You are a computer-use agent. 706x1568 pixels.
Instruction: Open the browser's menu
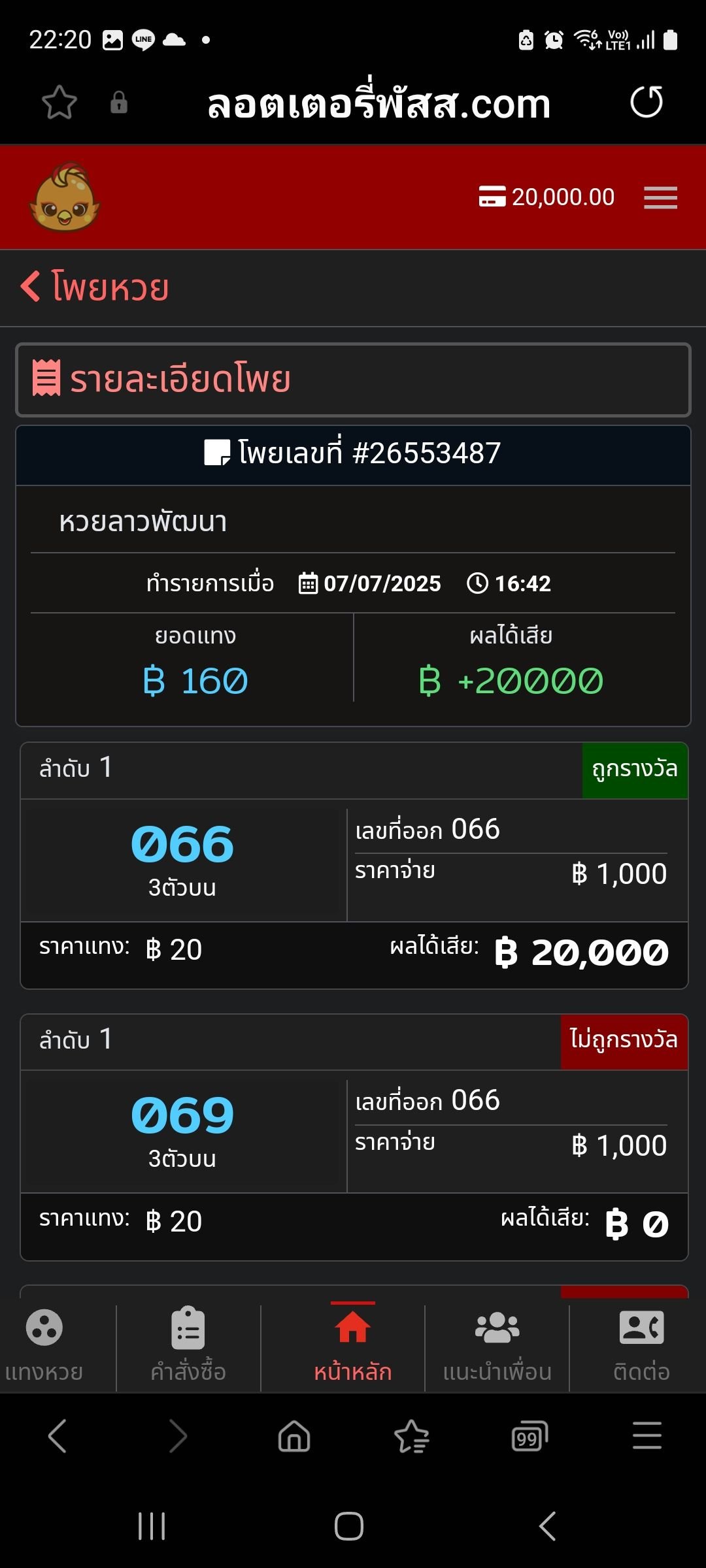click(x=647, y=1436)
